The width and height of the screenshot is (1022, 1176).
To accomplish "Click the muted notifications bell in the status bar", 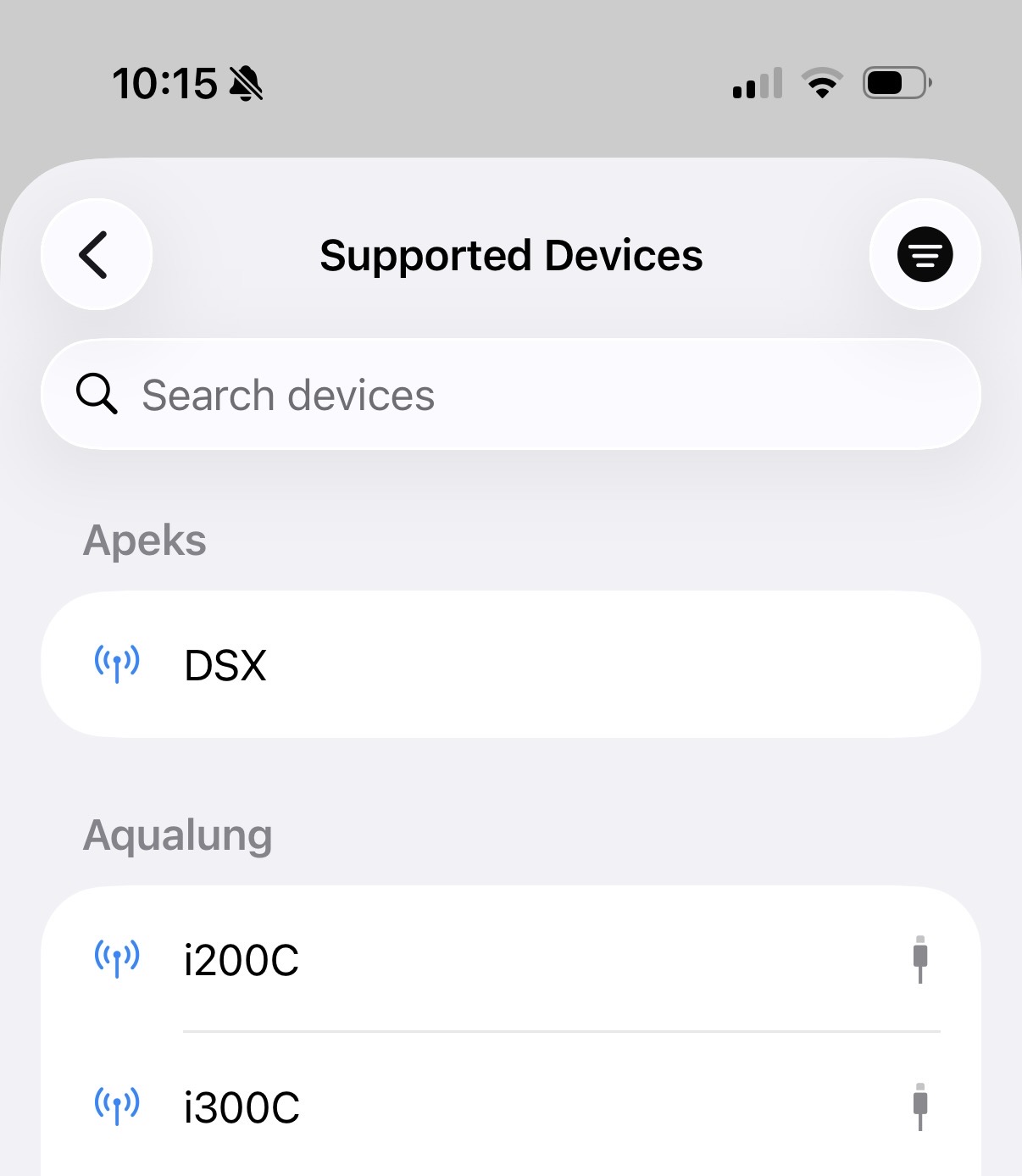I will click(246, 84).
